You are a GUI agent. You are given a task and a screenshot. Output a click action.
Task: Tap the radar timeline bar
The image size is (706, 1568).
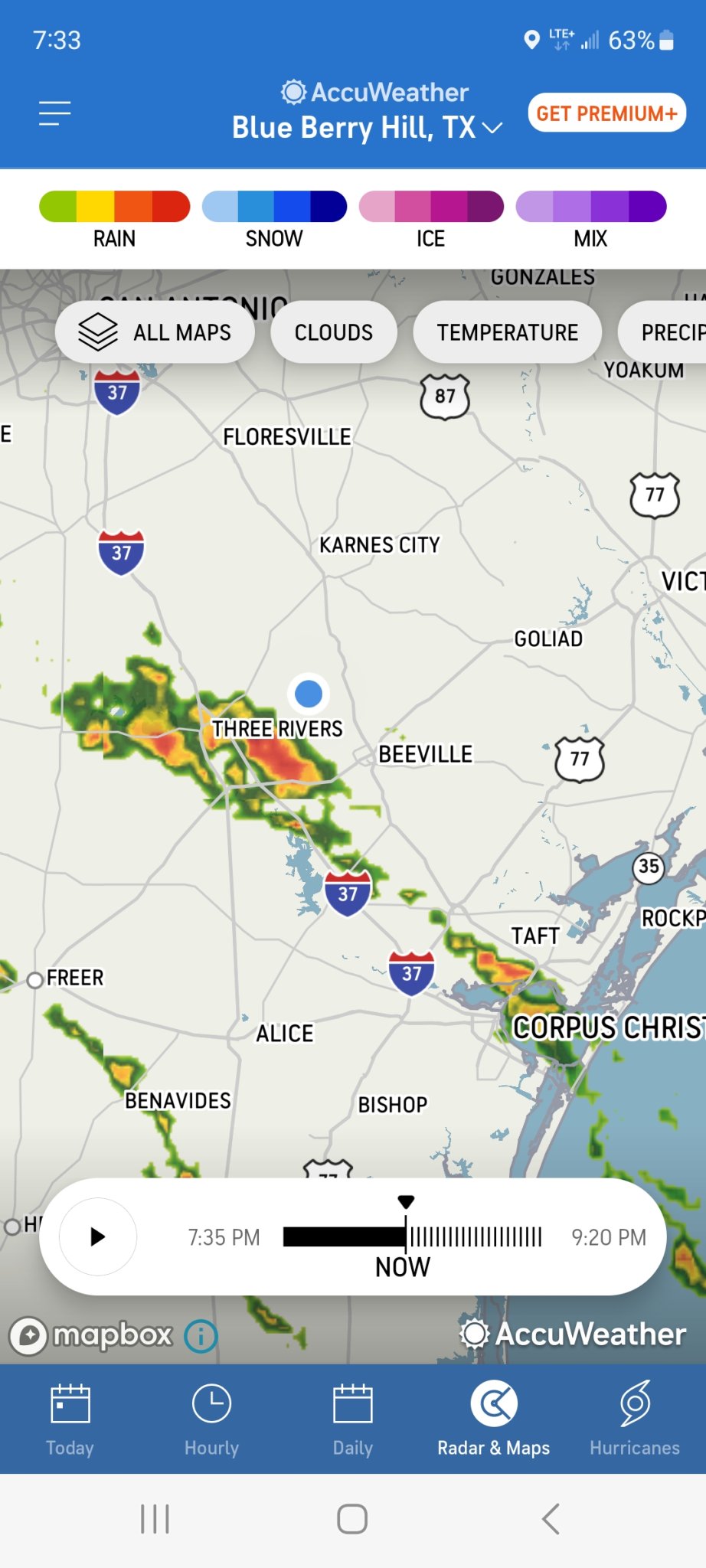point(412,1236)
